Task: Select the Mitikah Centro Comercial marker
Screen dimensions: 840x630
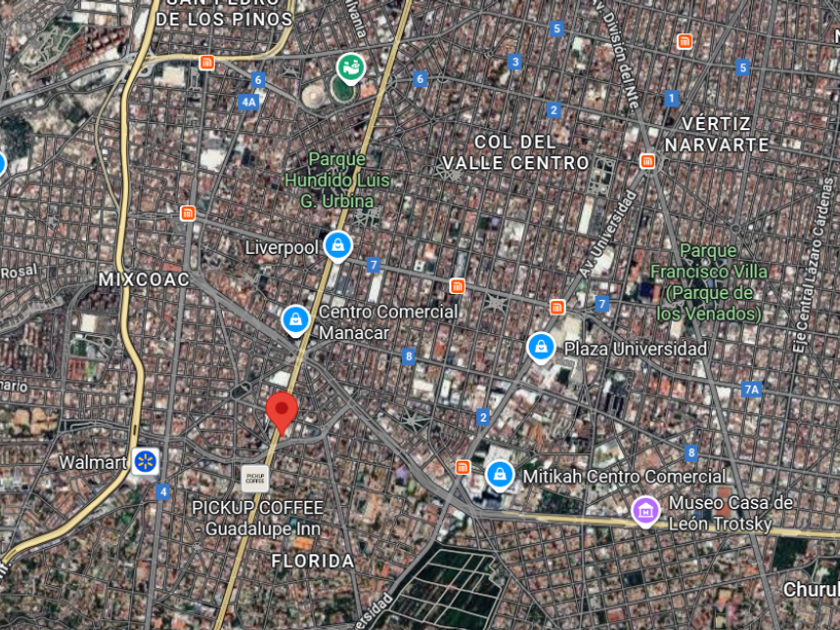Action: [499, 475]
